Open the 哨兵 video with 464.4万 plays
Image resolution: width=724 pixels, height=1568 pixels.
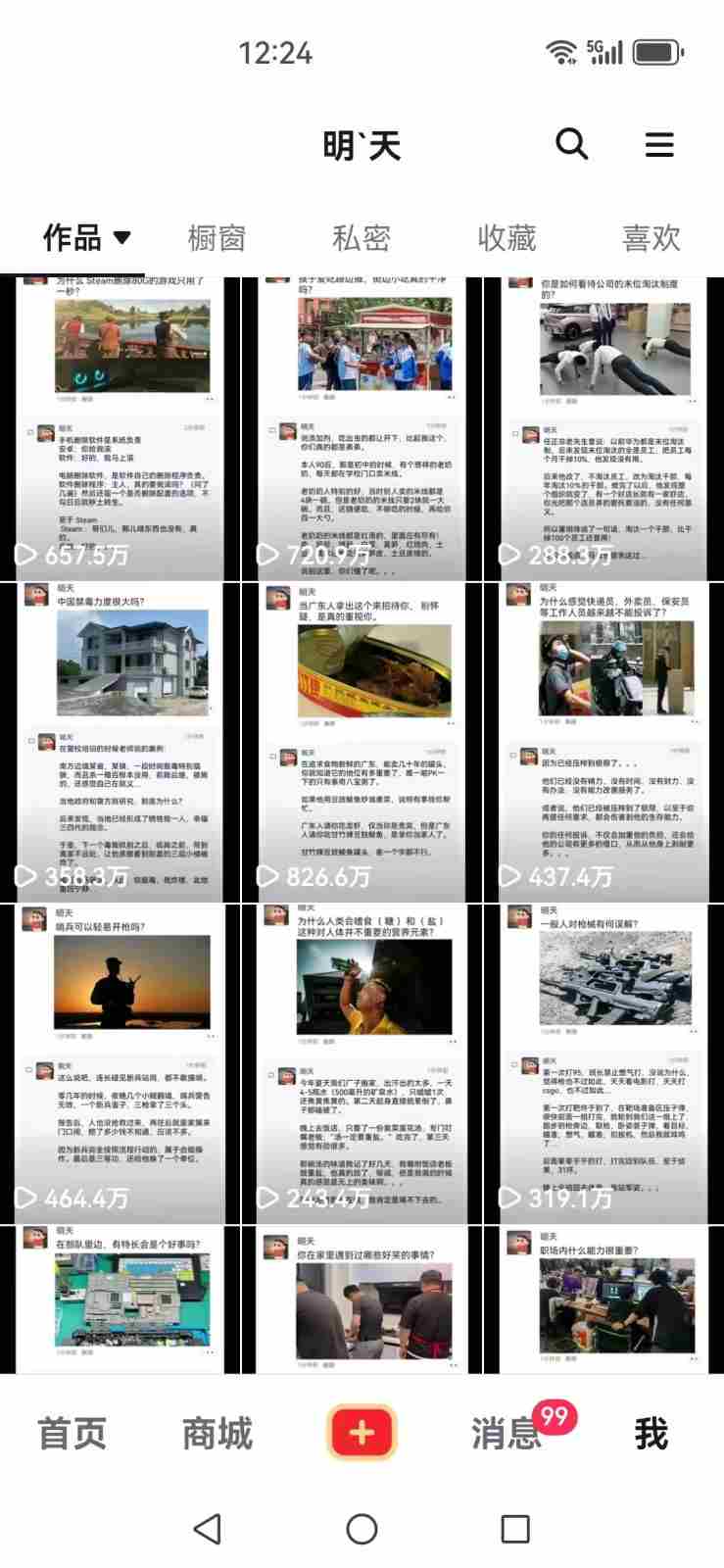120,1063
